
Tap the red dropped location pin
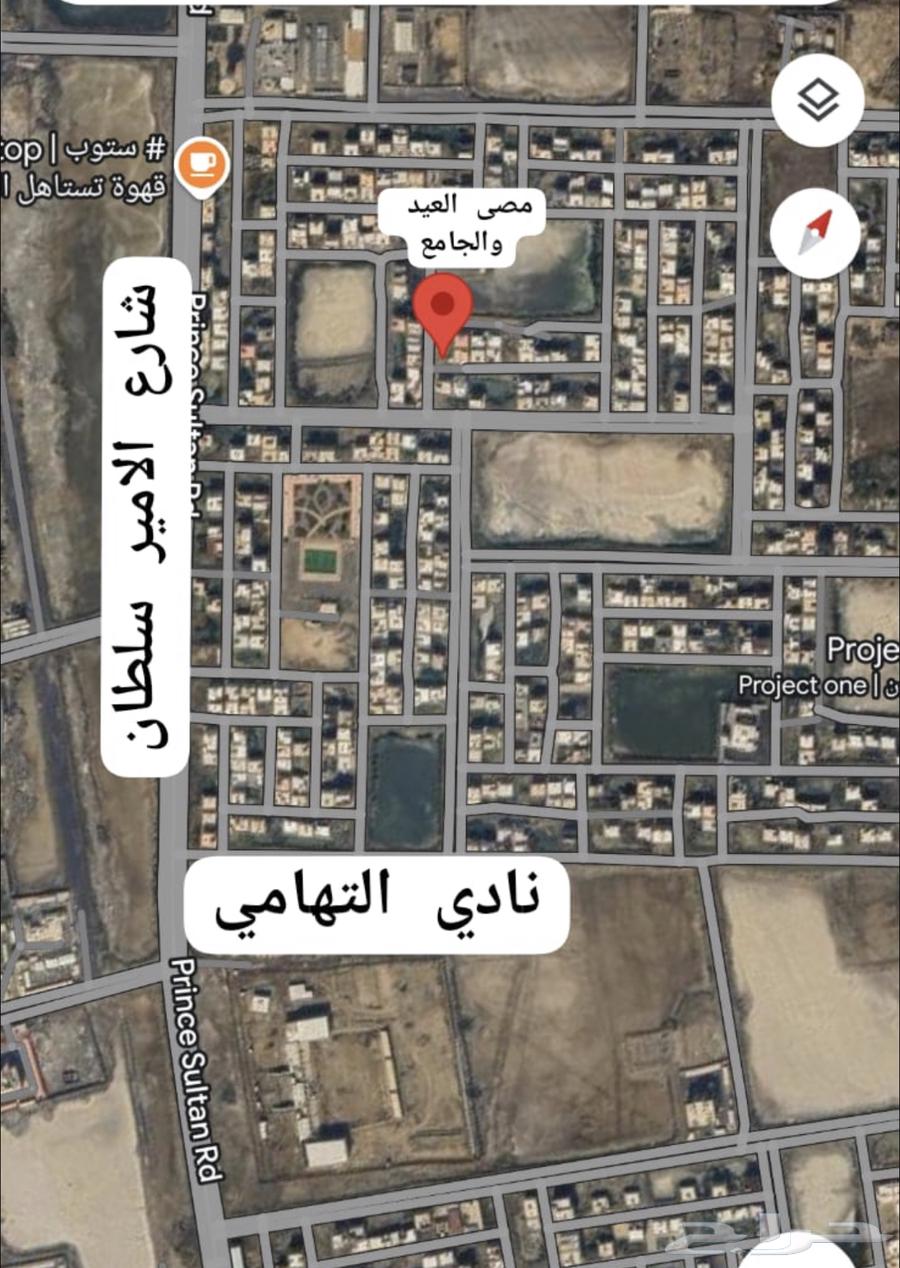pyautogui.click(x=443, y=309)
